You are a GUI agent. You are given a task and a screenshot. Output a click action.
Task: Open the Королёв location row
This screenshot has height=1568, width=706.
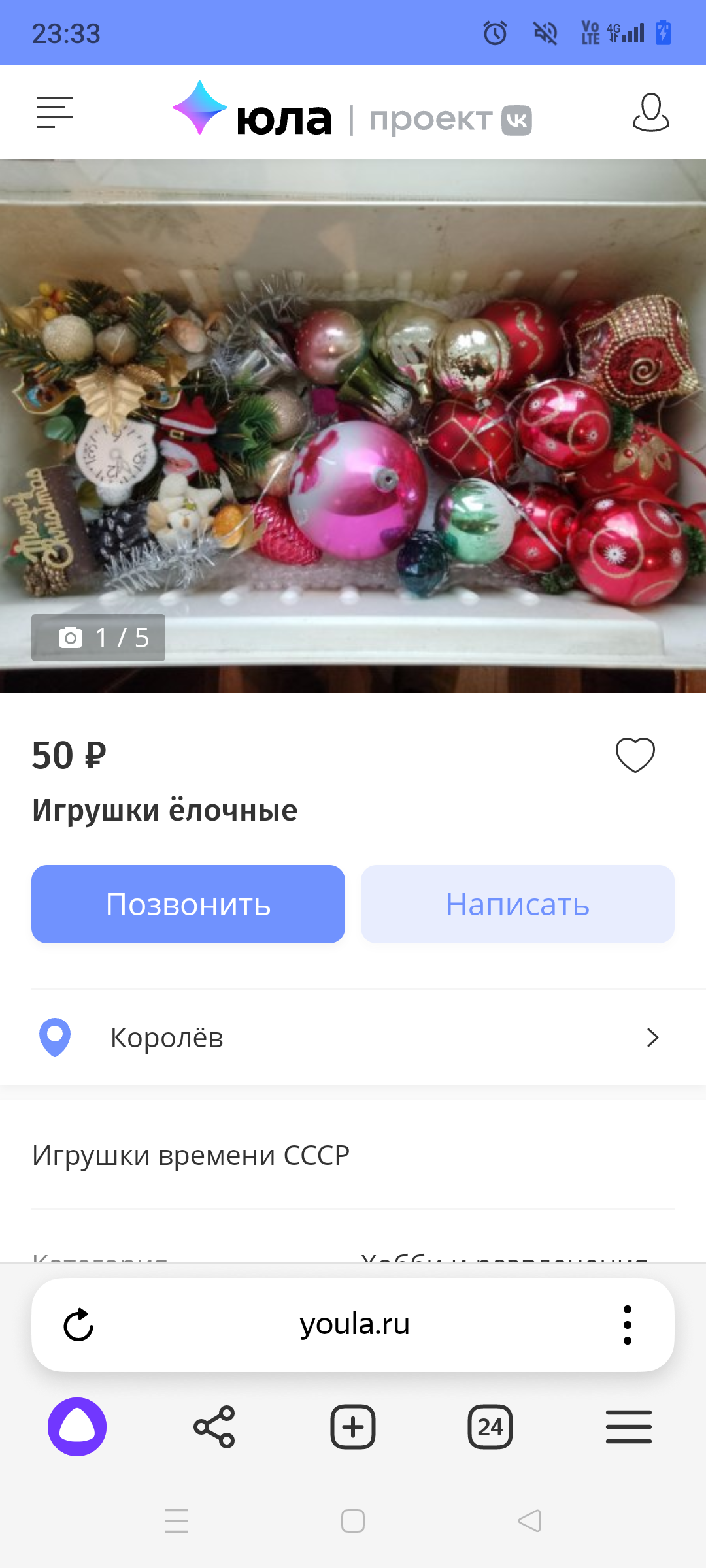pos(353,1037)
